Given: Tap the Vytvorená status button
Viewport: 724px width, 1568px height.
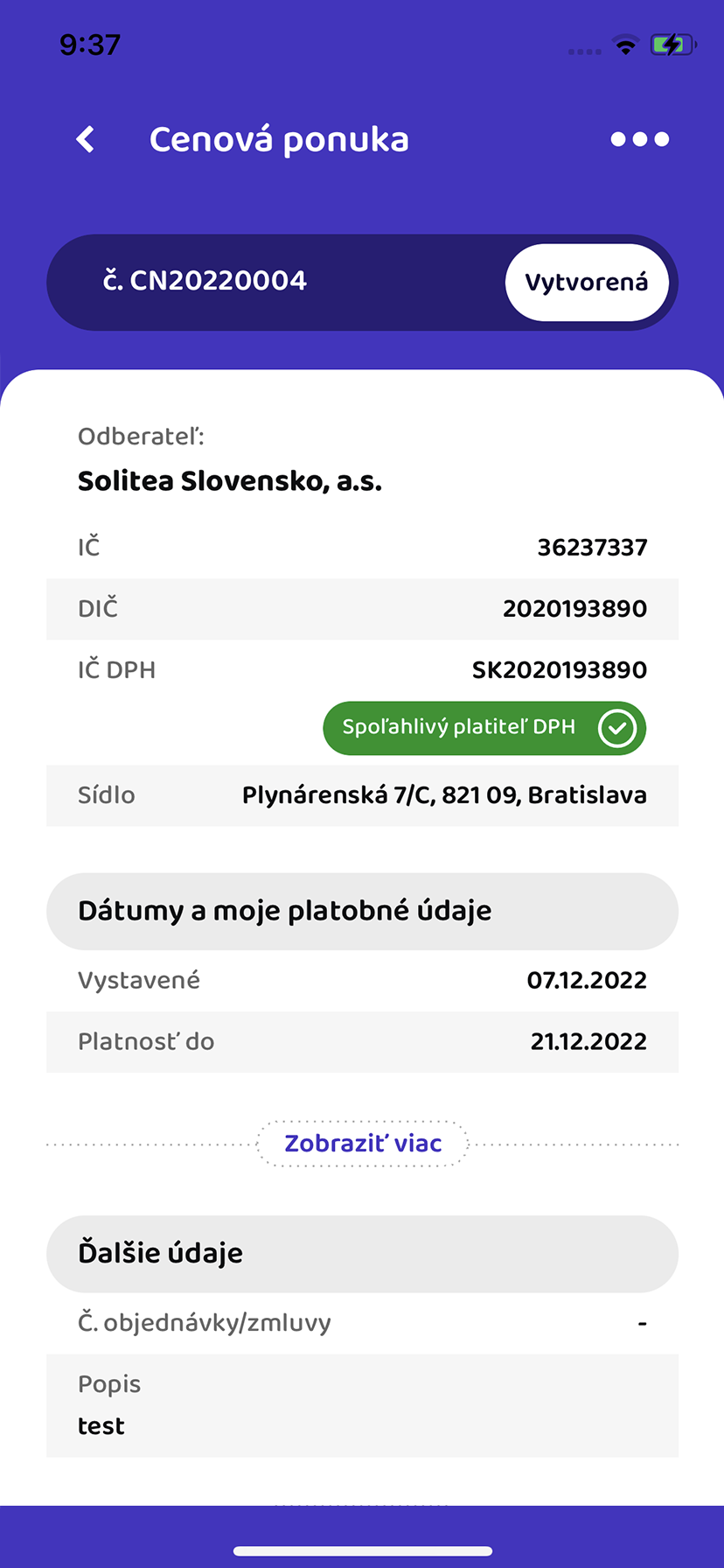Looking at the screenshot, I should (587, 283).
